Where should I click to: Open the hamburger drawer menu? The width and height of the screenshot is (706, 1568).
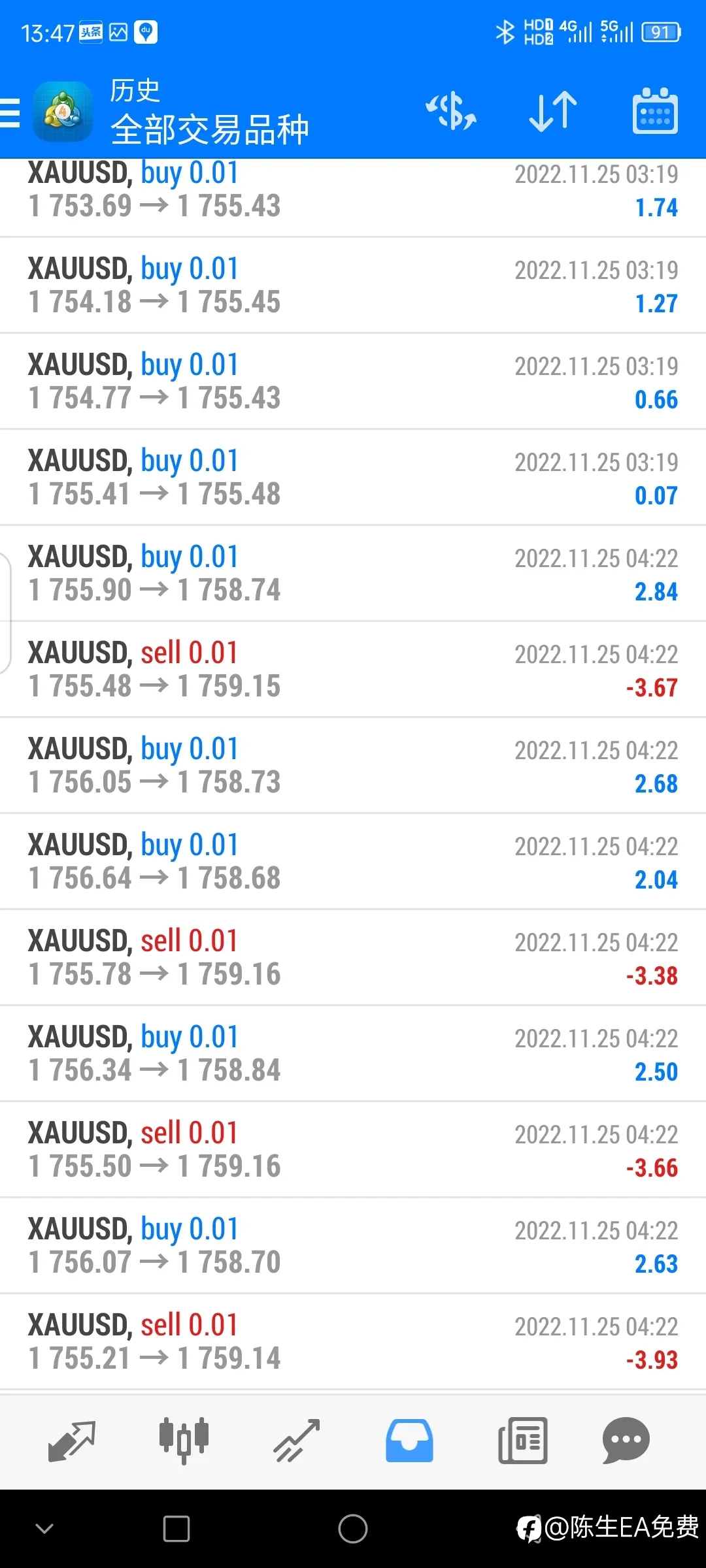(10, 112)
